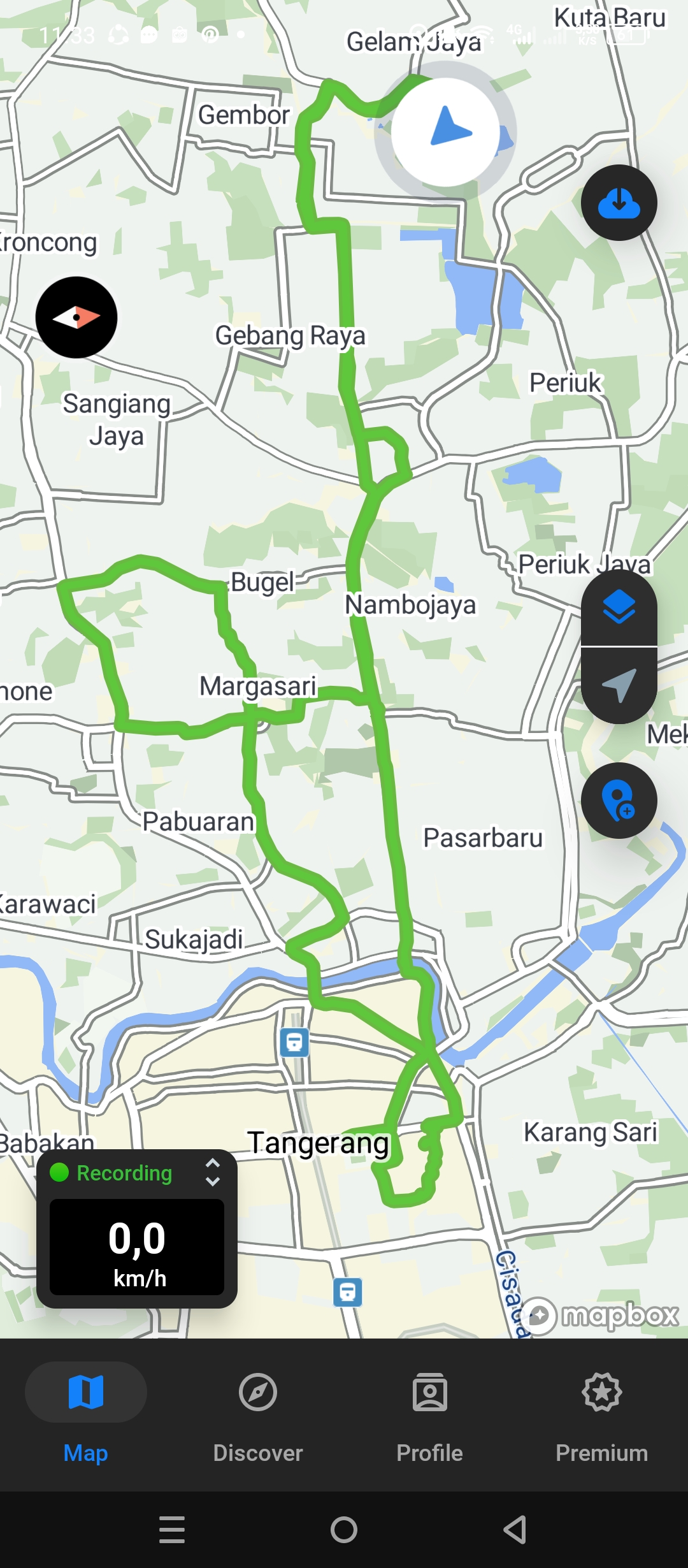The width and height of the screenshot is (688, 1568).
Task: Center map on current location
Action: pos(619,685)
